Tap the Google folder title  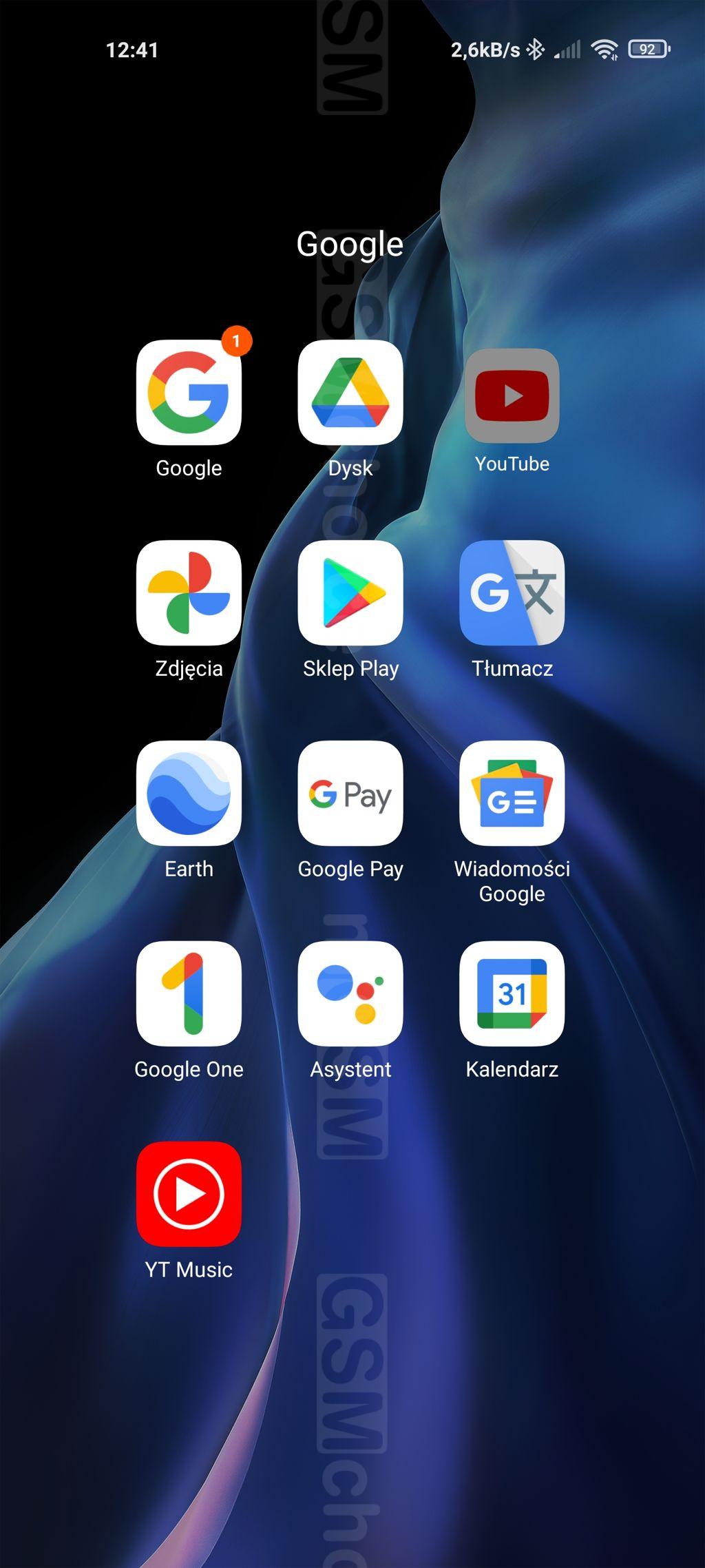tap(350, 245)
